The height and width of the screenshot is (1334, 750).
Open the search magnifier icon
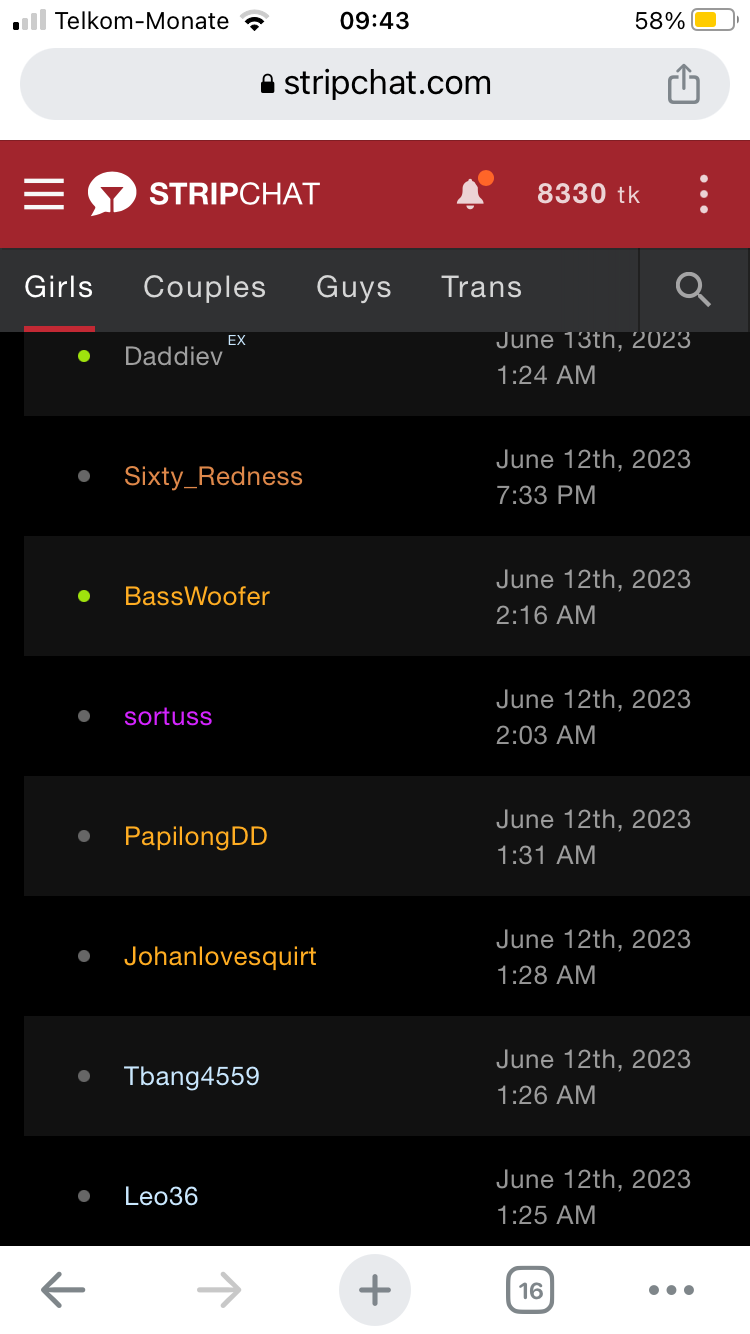tap(693, 289)
